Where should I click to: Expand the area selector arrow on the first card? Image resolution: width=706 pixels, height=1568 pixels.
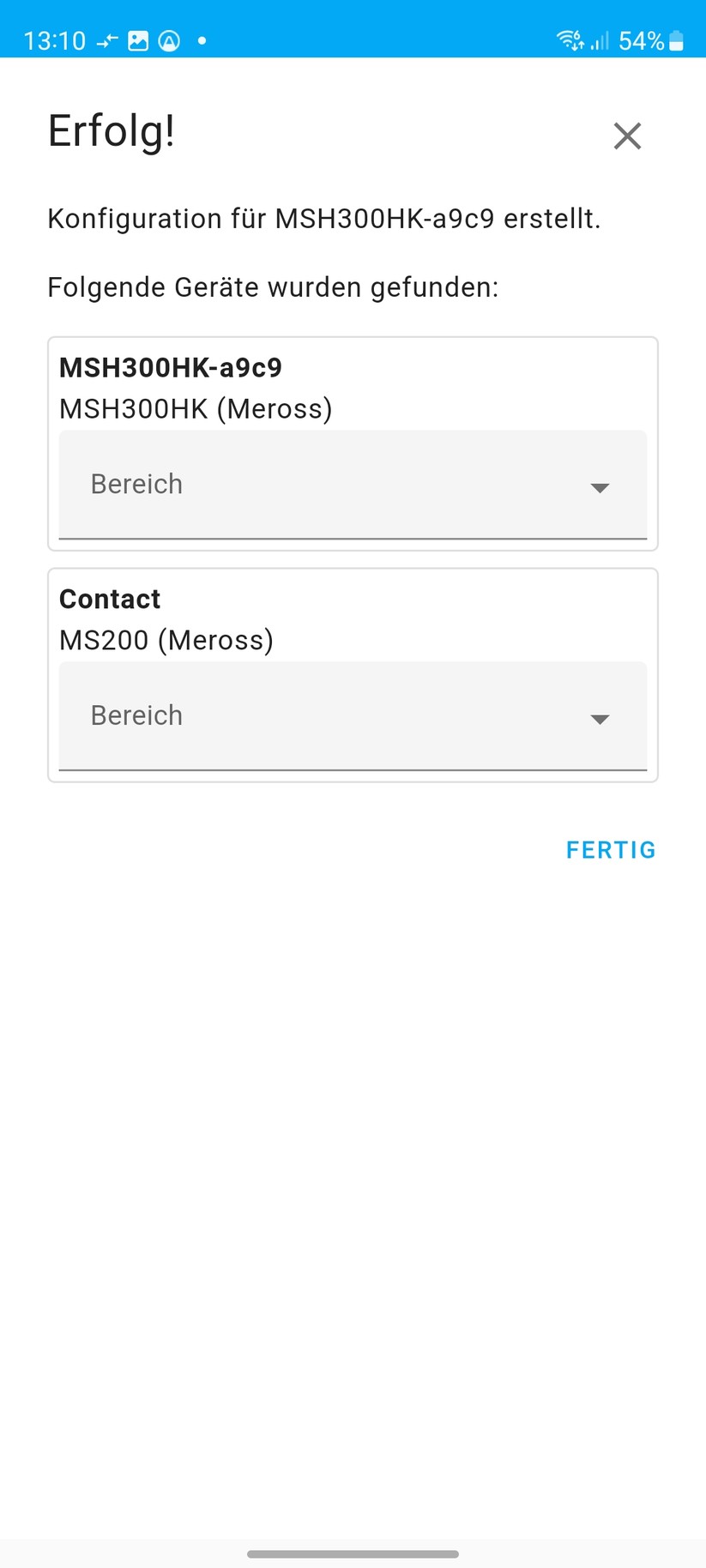[600, 487]
